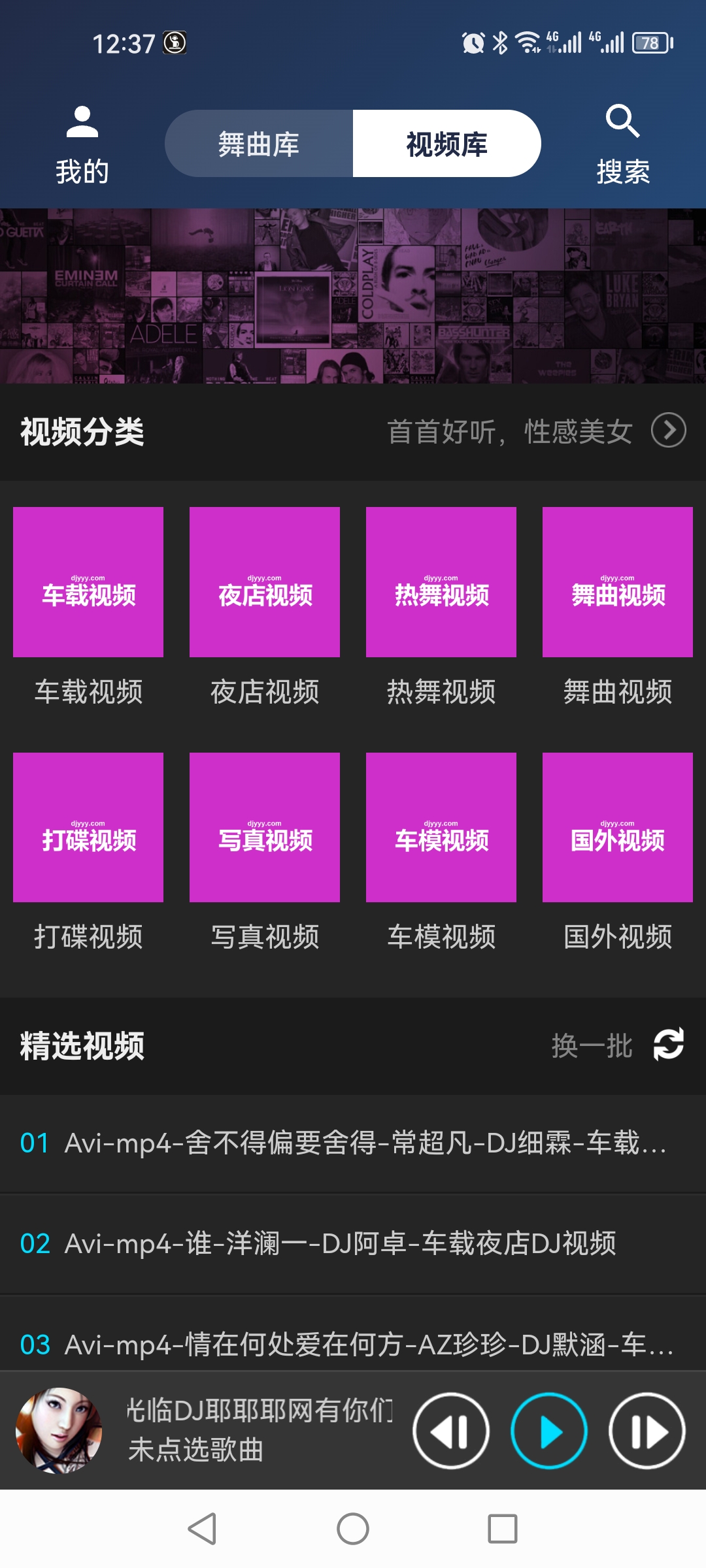Open the 车模视频 category
The width and height of the screenshot is (706, 1568).
441,827
